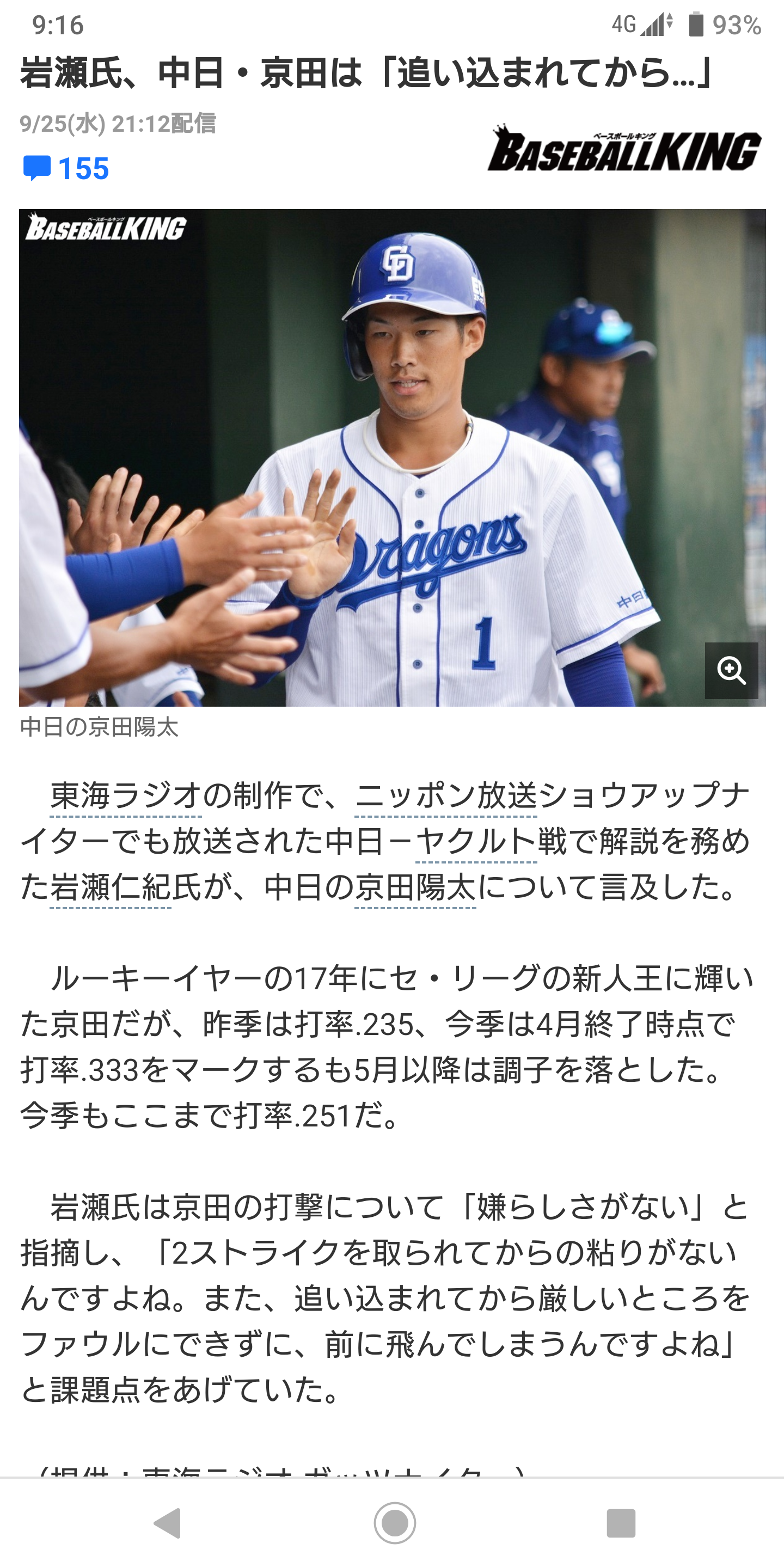This screenshot has width=784, height=1568.
Task: Open the ニッポン放送 keyword link
Action: [445, 795]
